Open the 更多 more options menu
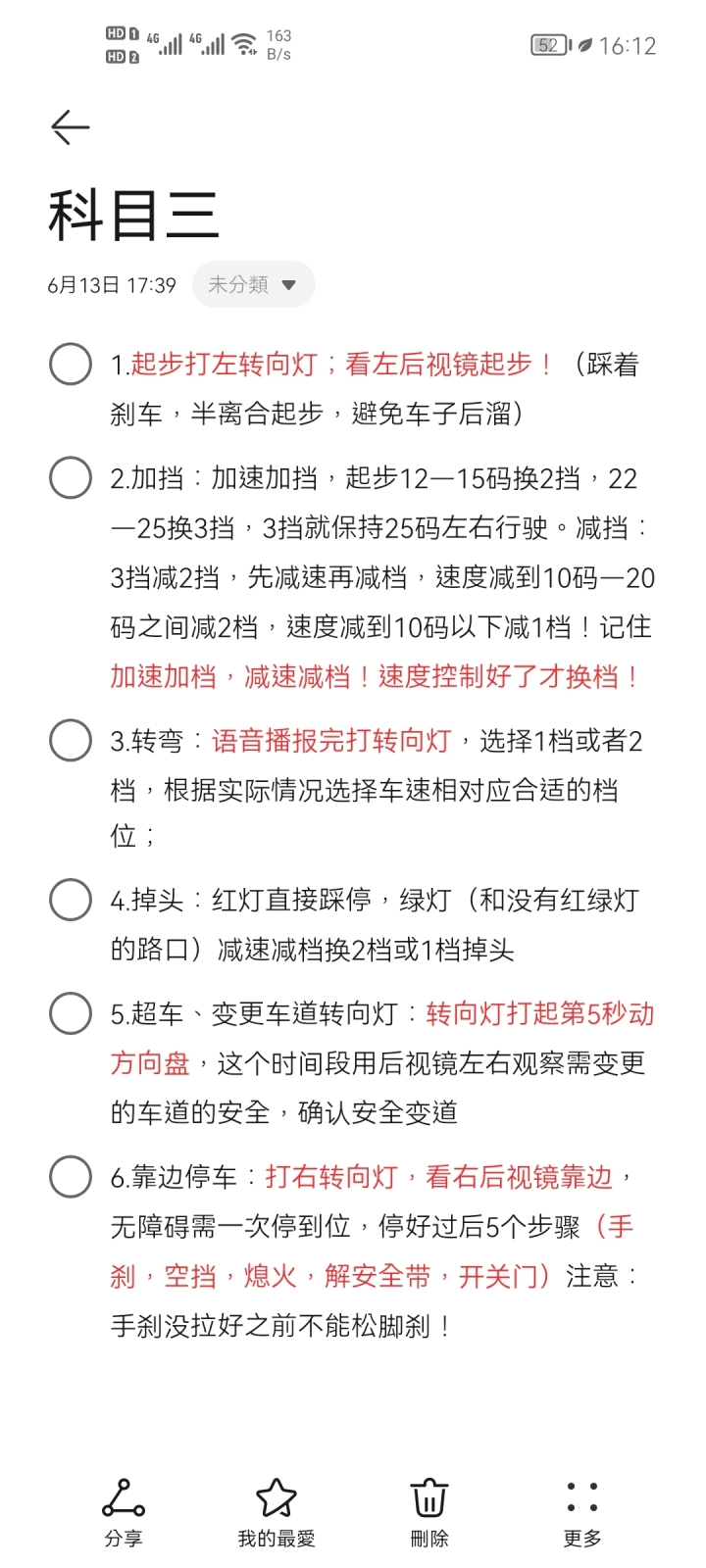The image size is (706, 1568). (582, 1512)
